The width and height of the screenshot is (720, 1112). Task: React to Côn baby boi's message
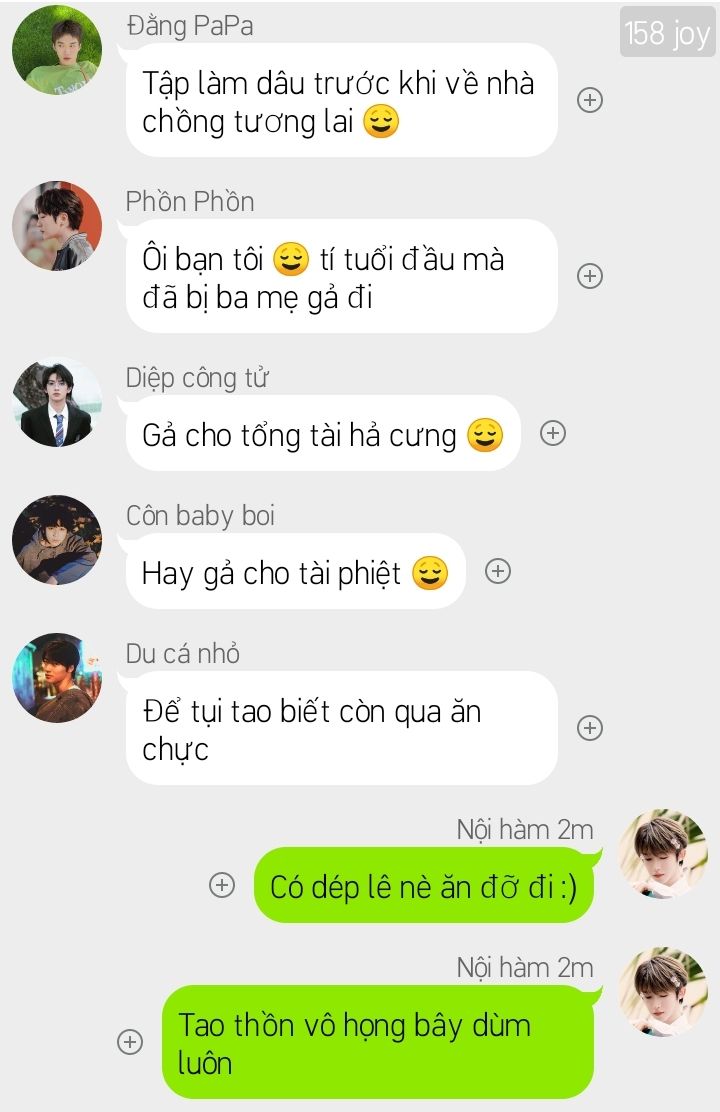click(x=498, y=571)
